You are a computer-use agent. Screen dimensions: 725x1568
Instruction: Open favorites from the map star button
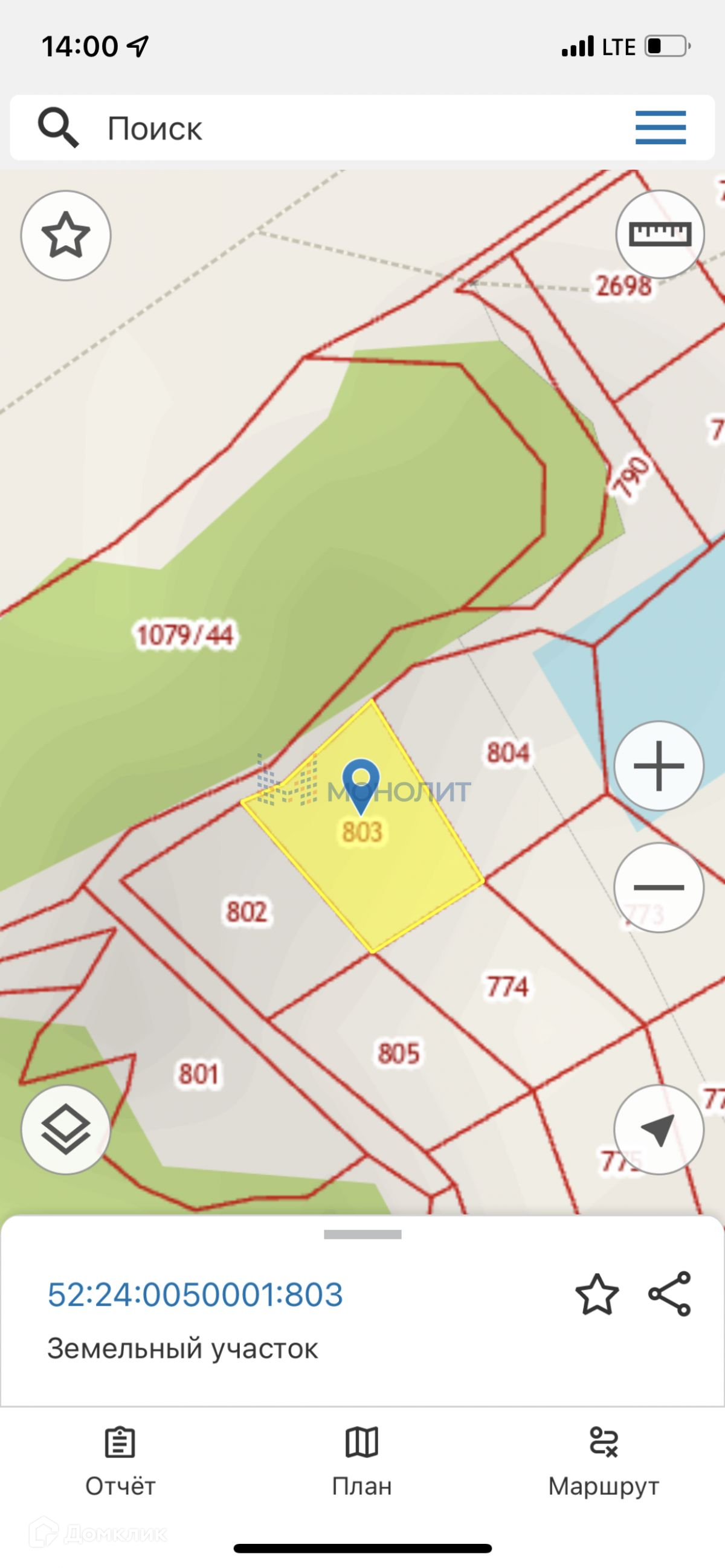coord(66,236)
